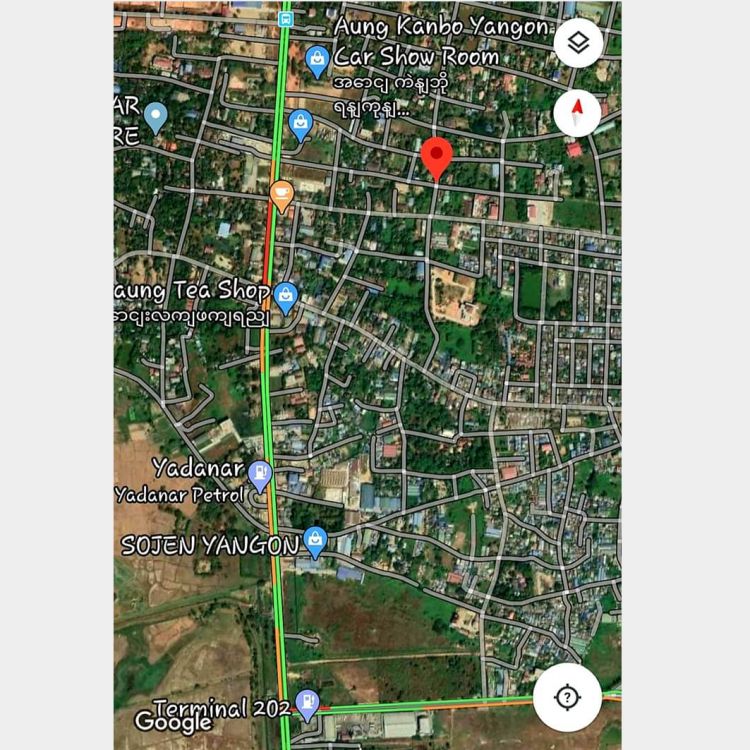The image size is (750, 750).
Task: Open Aung Kanbo Yangon Car Show Room marker
Action: click(x=318, y=60)
